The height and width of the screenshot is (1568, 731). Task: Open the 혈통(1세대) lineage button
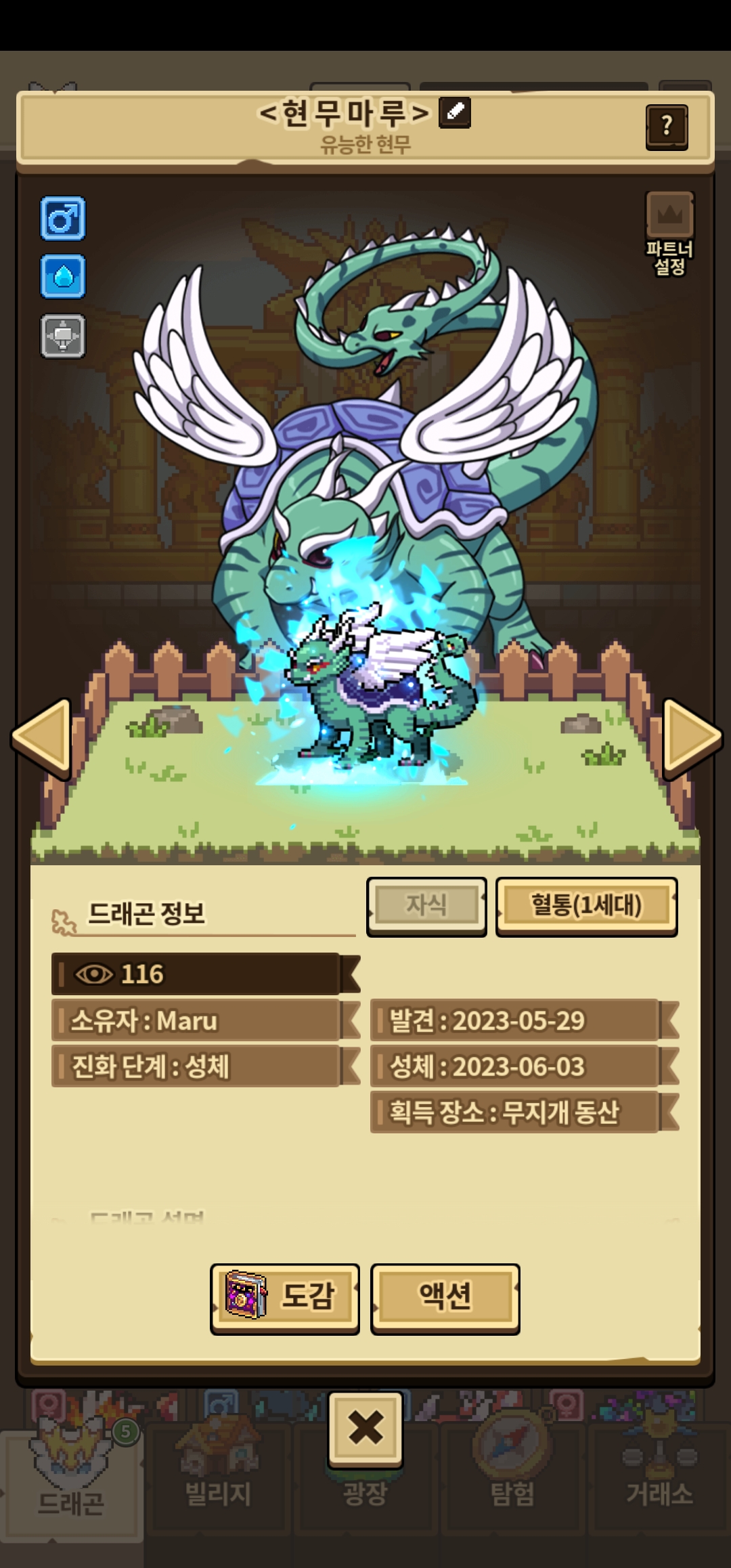586,907
